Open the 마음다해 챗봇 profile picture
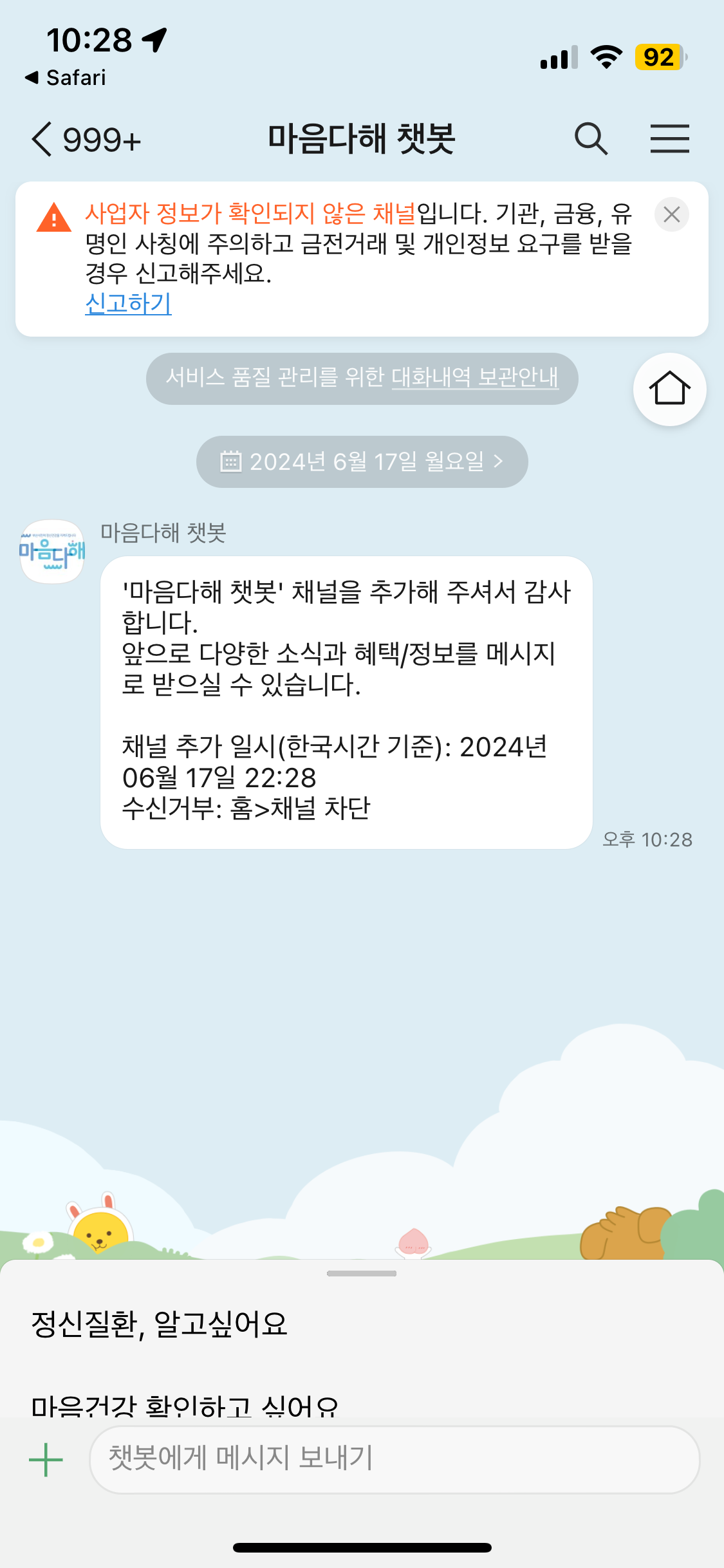724x1568 pixels. [x=52, y=552]
